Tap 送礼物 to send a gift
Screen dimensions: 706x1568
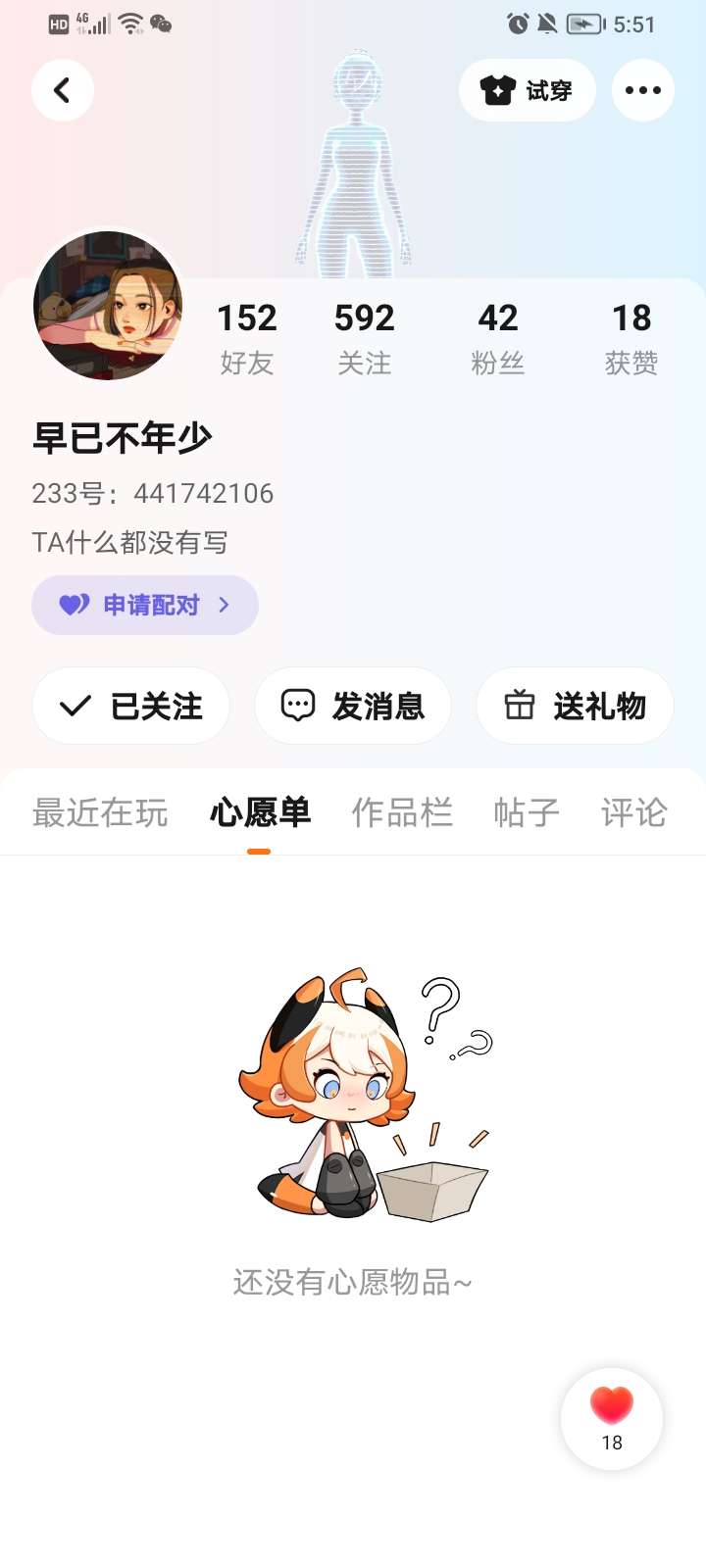(575, 706)
